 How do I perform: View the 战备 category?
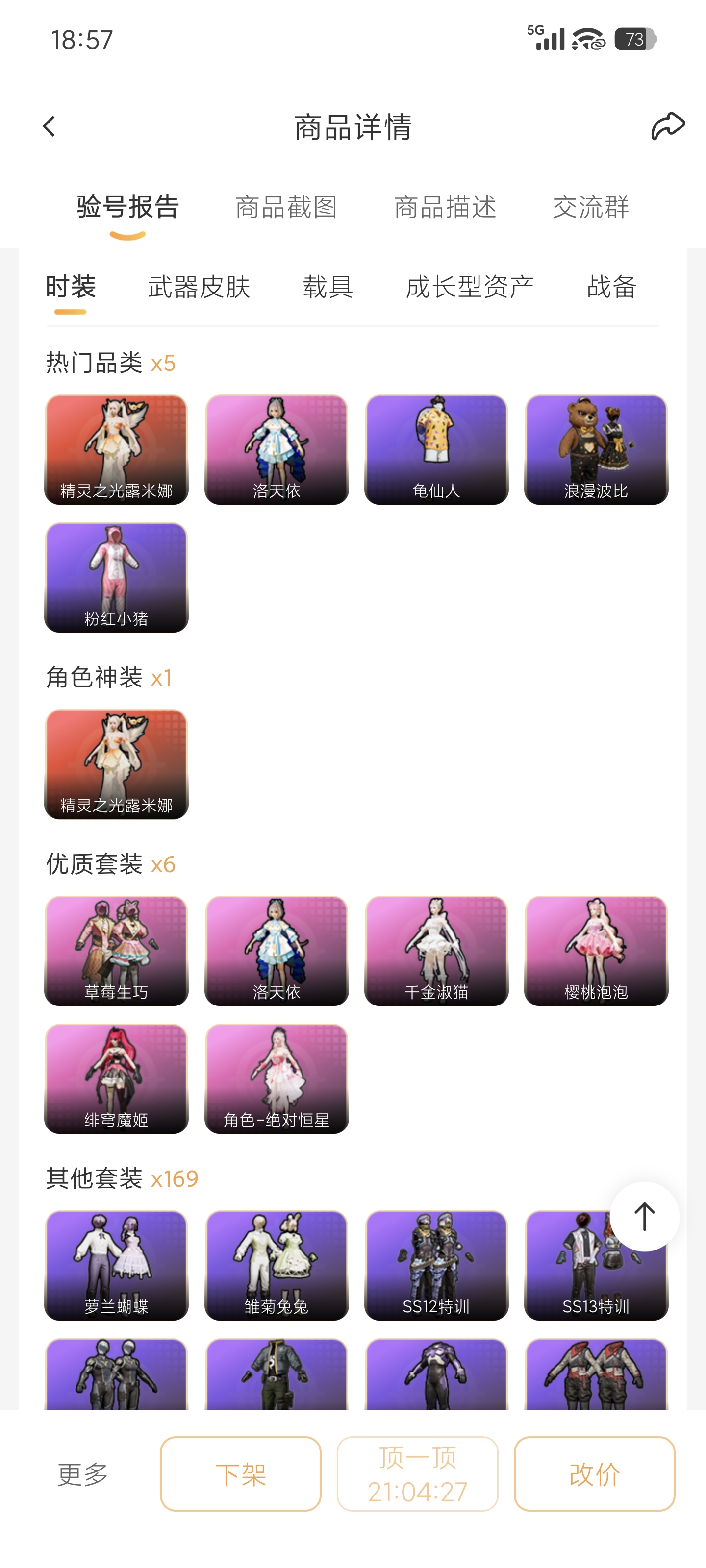coord(611,287)
